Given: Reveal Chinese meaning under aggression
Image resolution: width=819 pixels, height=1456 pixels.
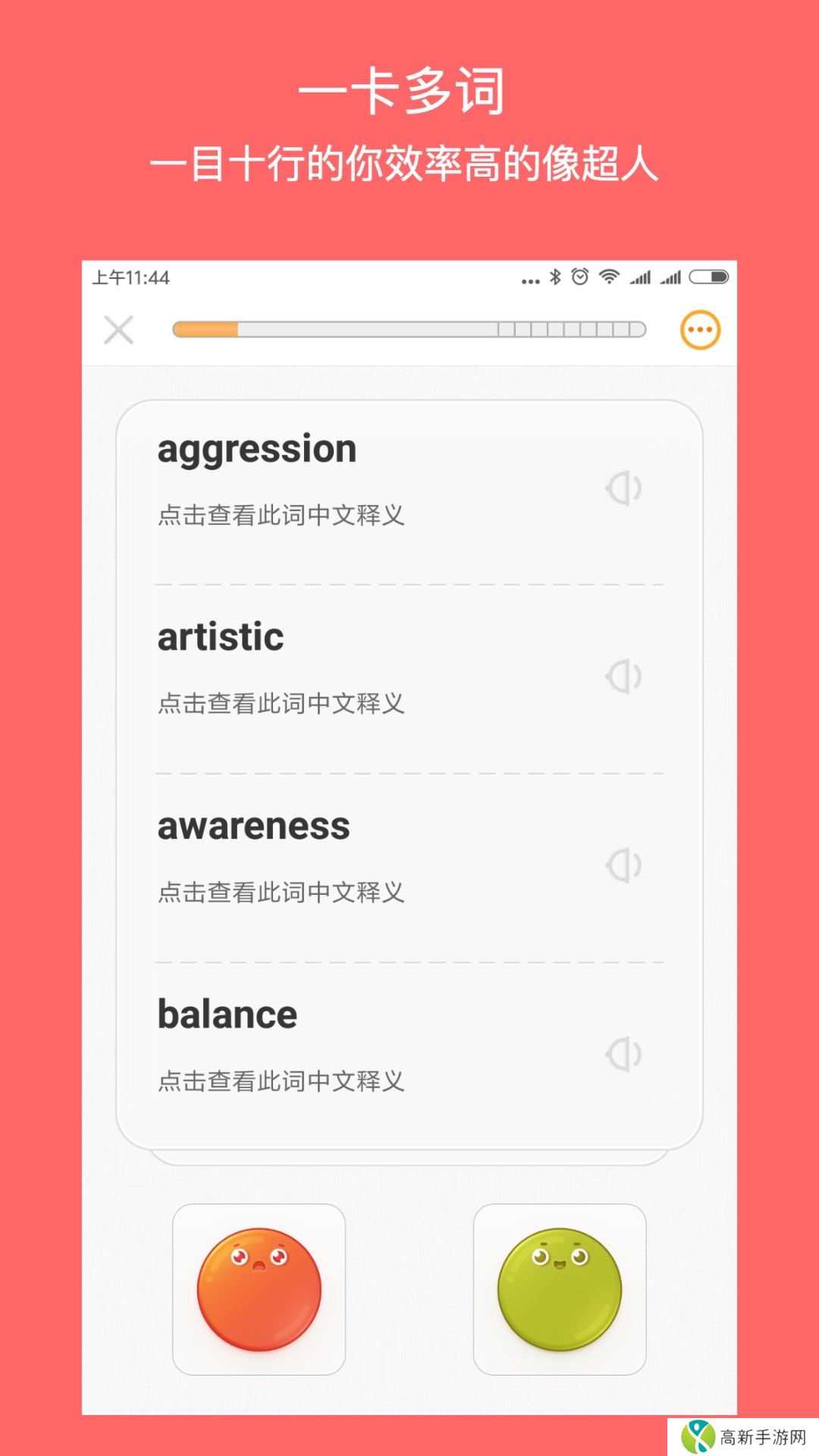Looking at the screenshot, I should (281, 516).
